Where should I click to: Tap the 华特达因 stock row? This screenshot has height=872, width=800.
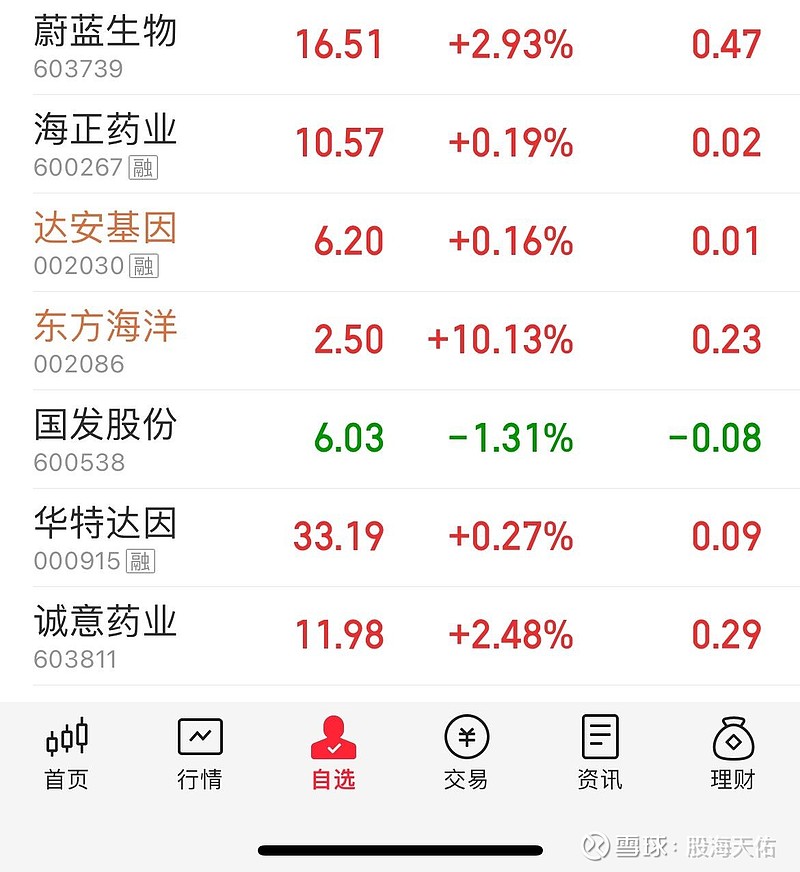(x=105, y=536)
